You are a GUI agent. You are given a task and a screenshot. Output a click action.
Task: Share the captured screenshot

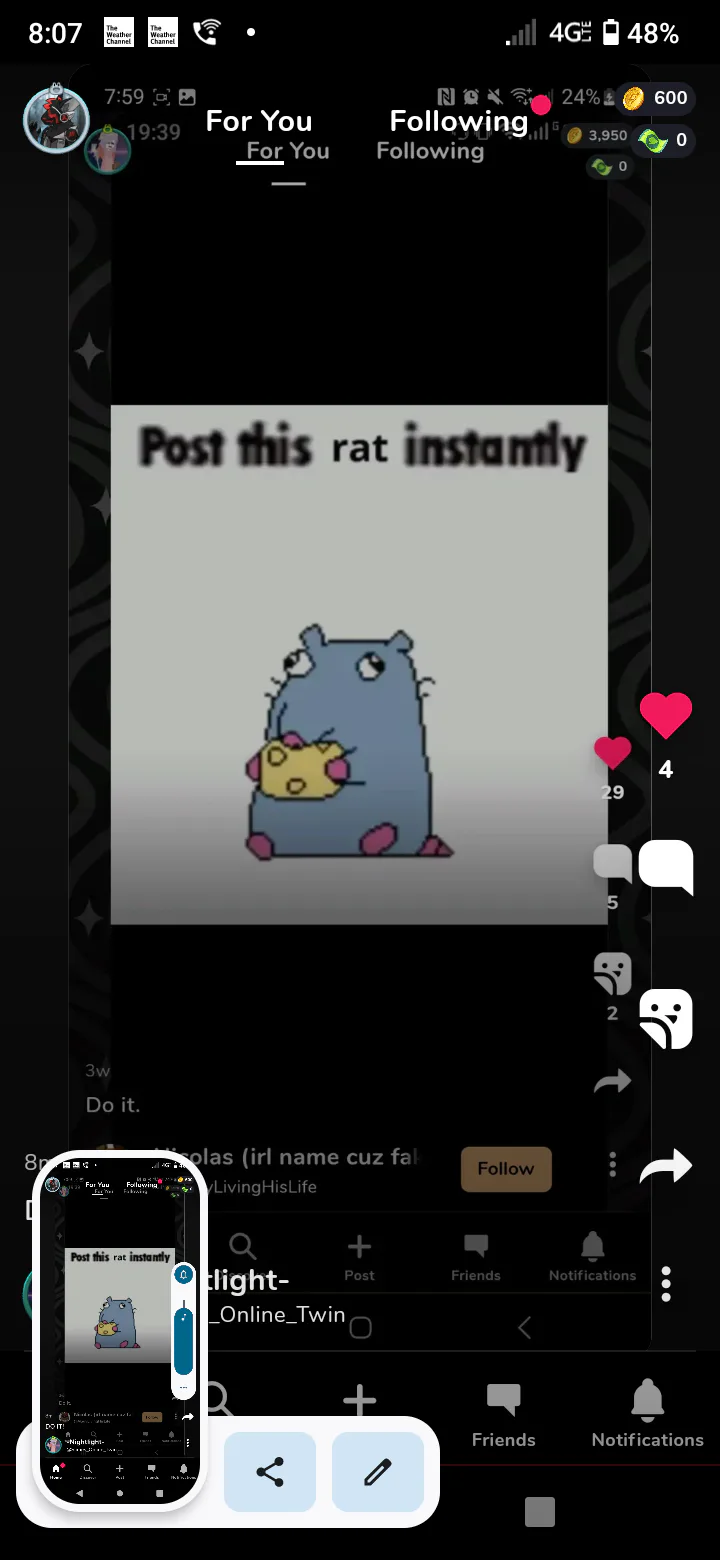tap(270, 1472)
